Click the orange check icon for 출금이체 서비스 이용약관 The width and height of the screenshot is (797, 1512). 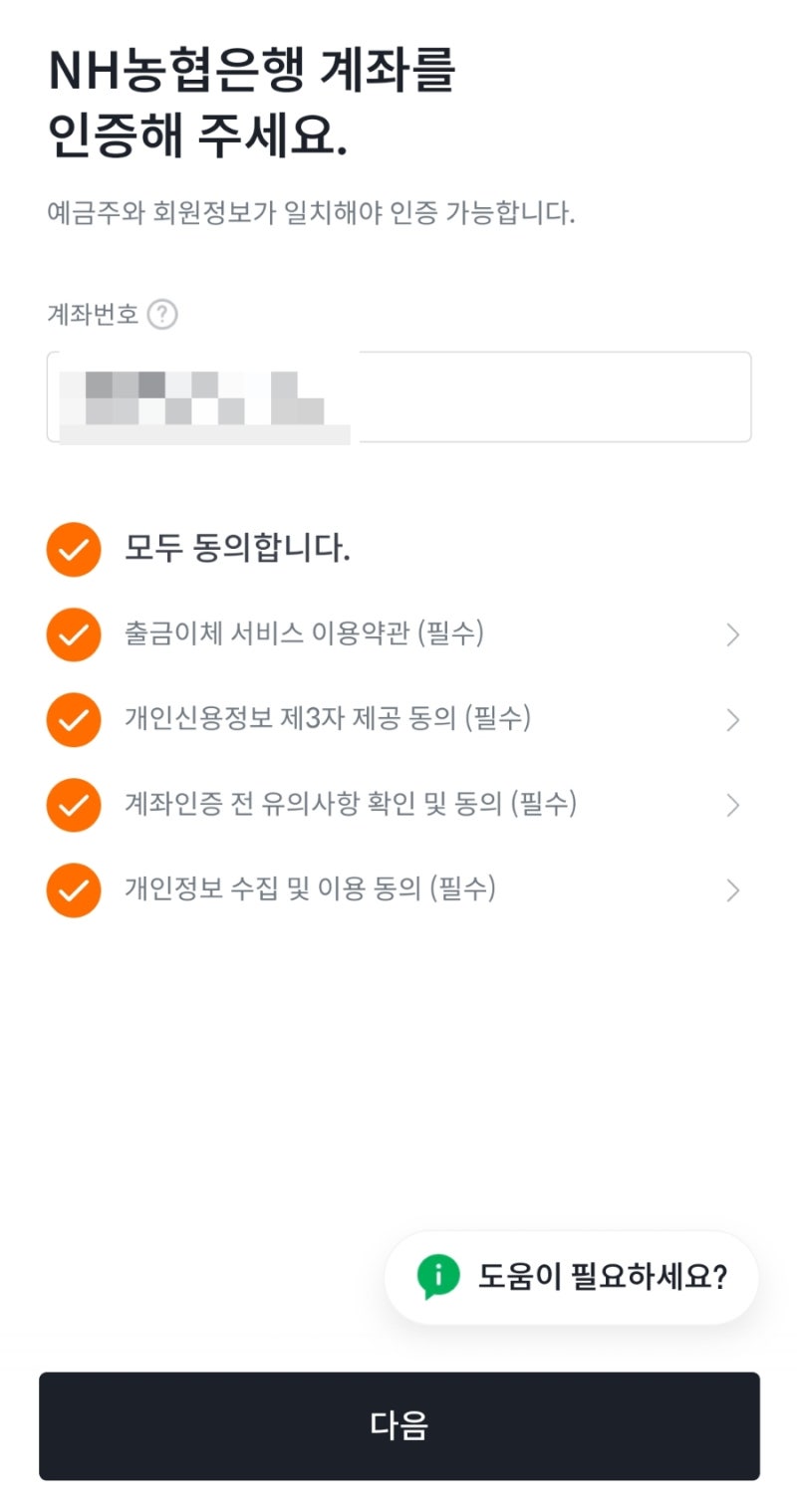click(x=72, y=634)
